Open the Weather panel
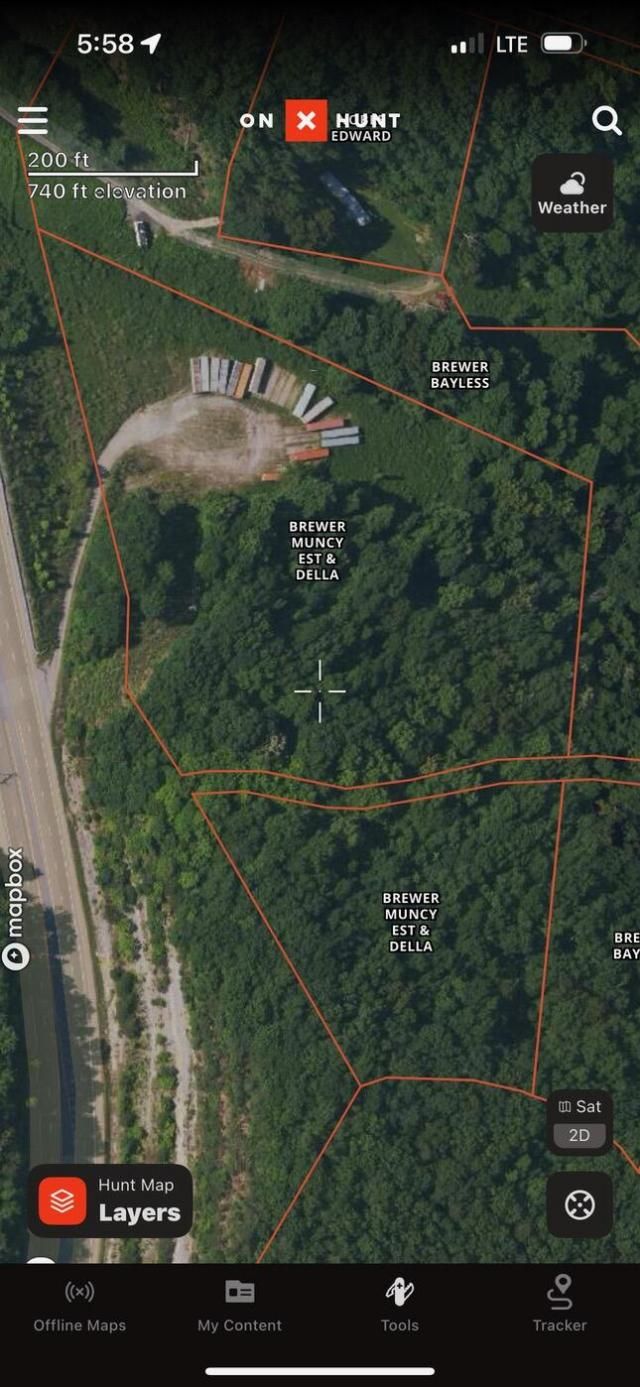Viewport: 640px width, 1387px height. click(572, 193)
